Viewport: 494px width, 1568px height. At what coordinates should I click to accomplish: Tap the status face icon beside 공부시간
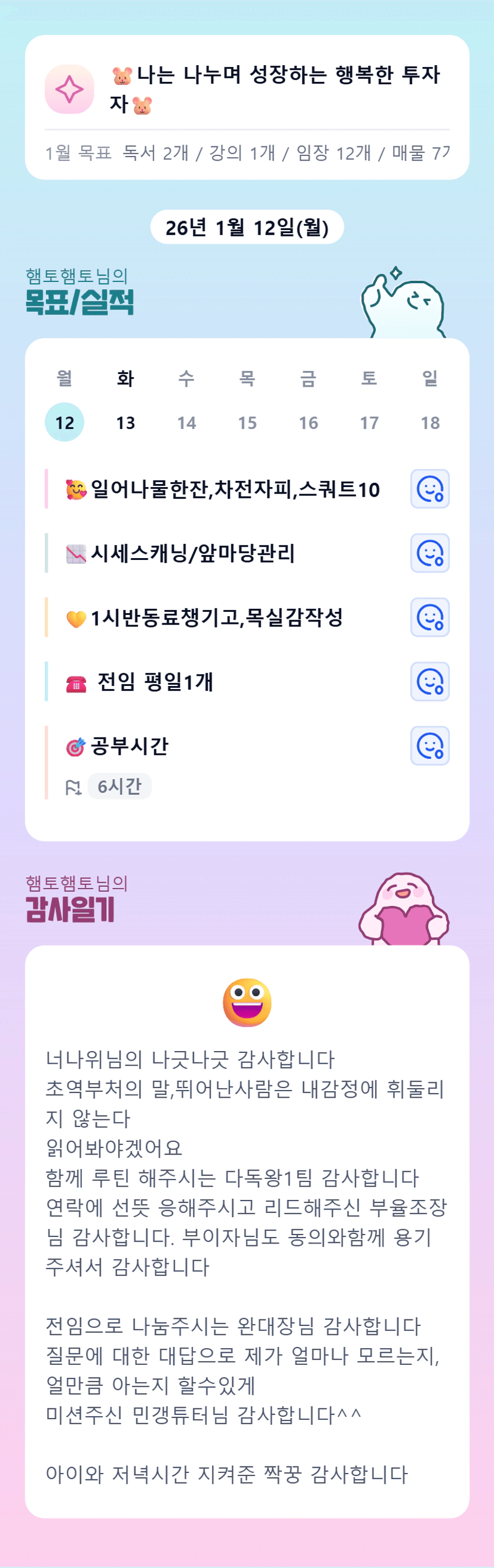(x=430, y=746)
